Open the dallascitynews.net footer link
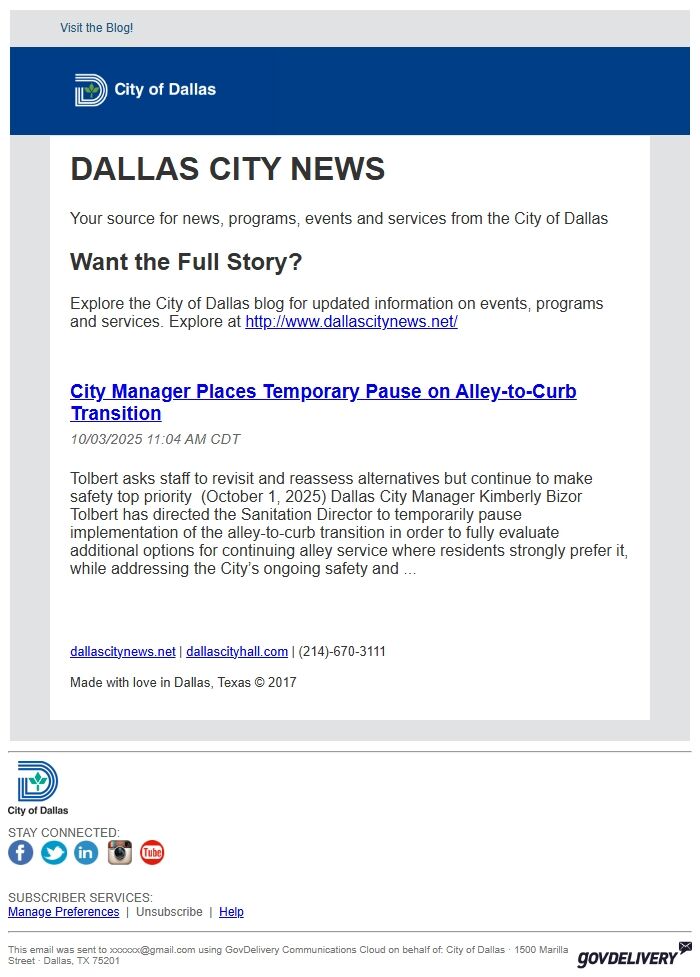This screenshot has height=977, width=700. pyautogui.click(x=122, y=652)
